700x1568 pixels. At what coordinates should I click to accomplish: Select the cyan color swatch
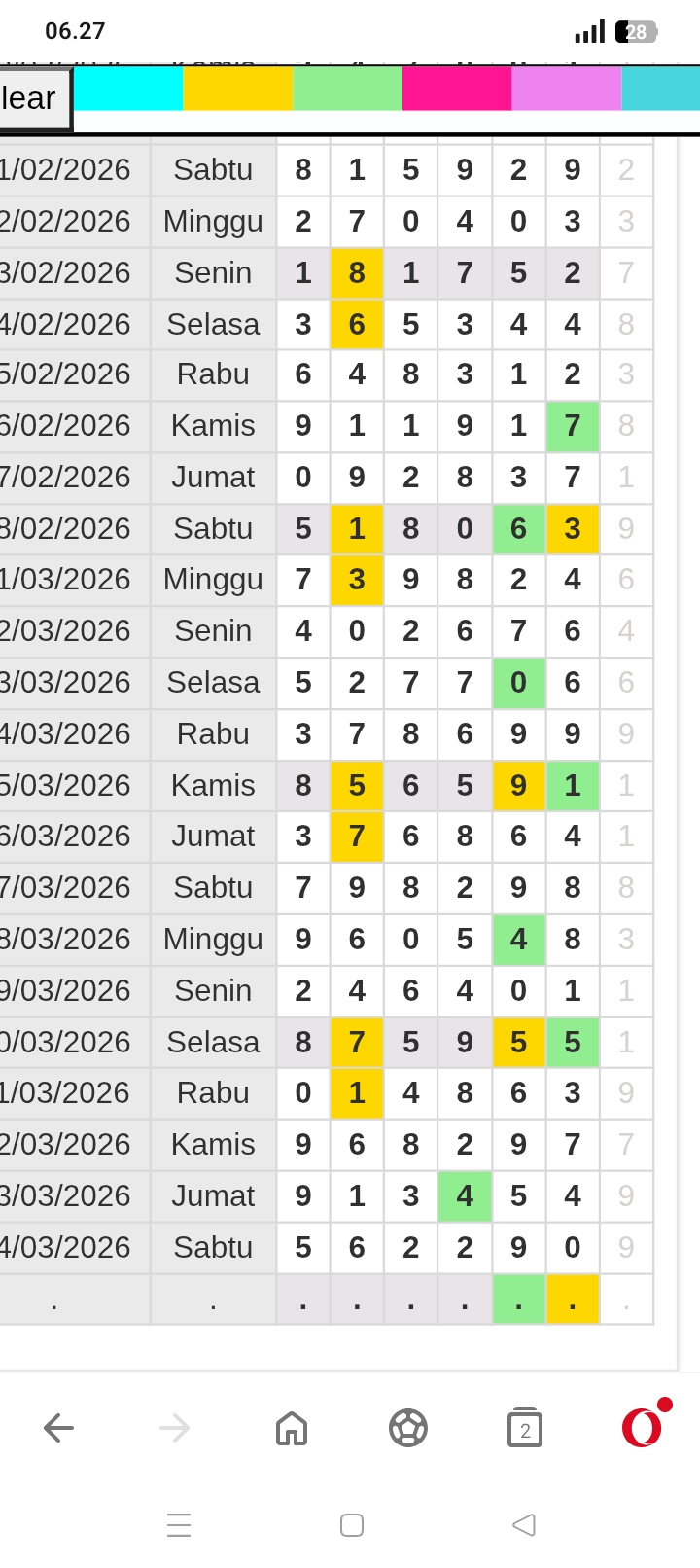(x=128, y=89)
